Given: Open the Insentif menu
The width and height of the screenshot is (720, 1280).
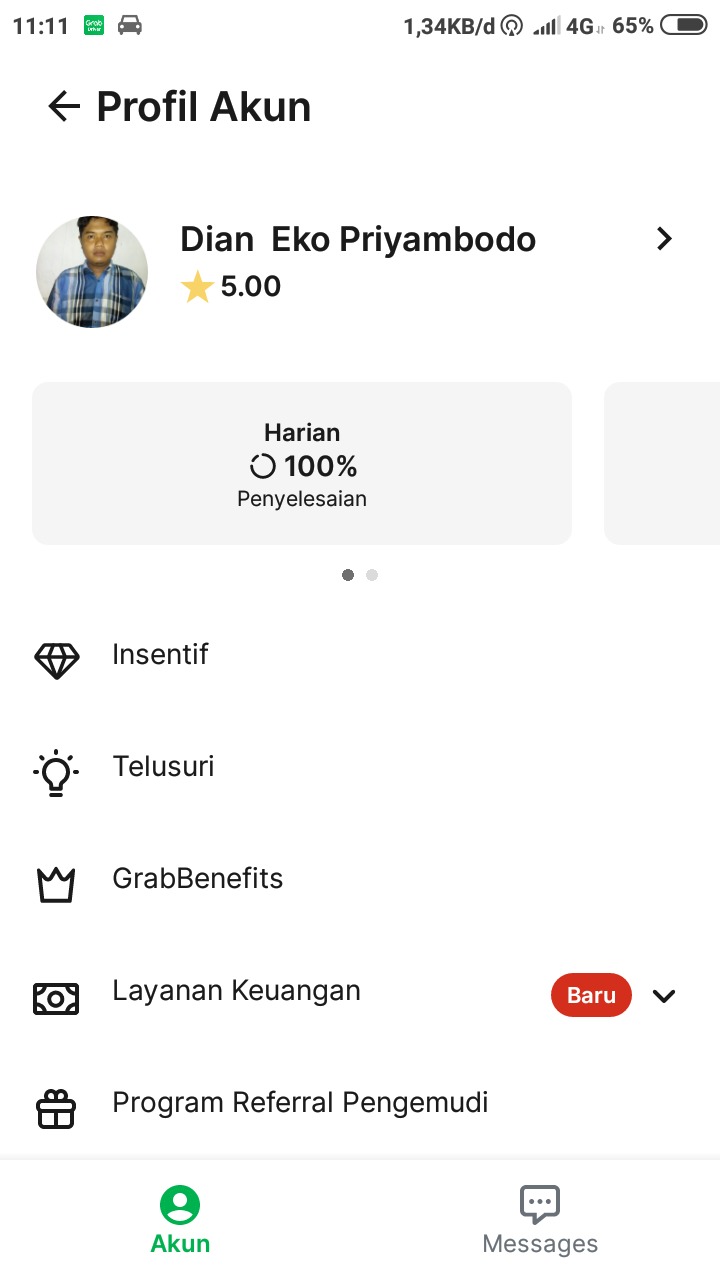Looking at the screenshot, I should 160,655.
